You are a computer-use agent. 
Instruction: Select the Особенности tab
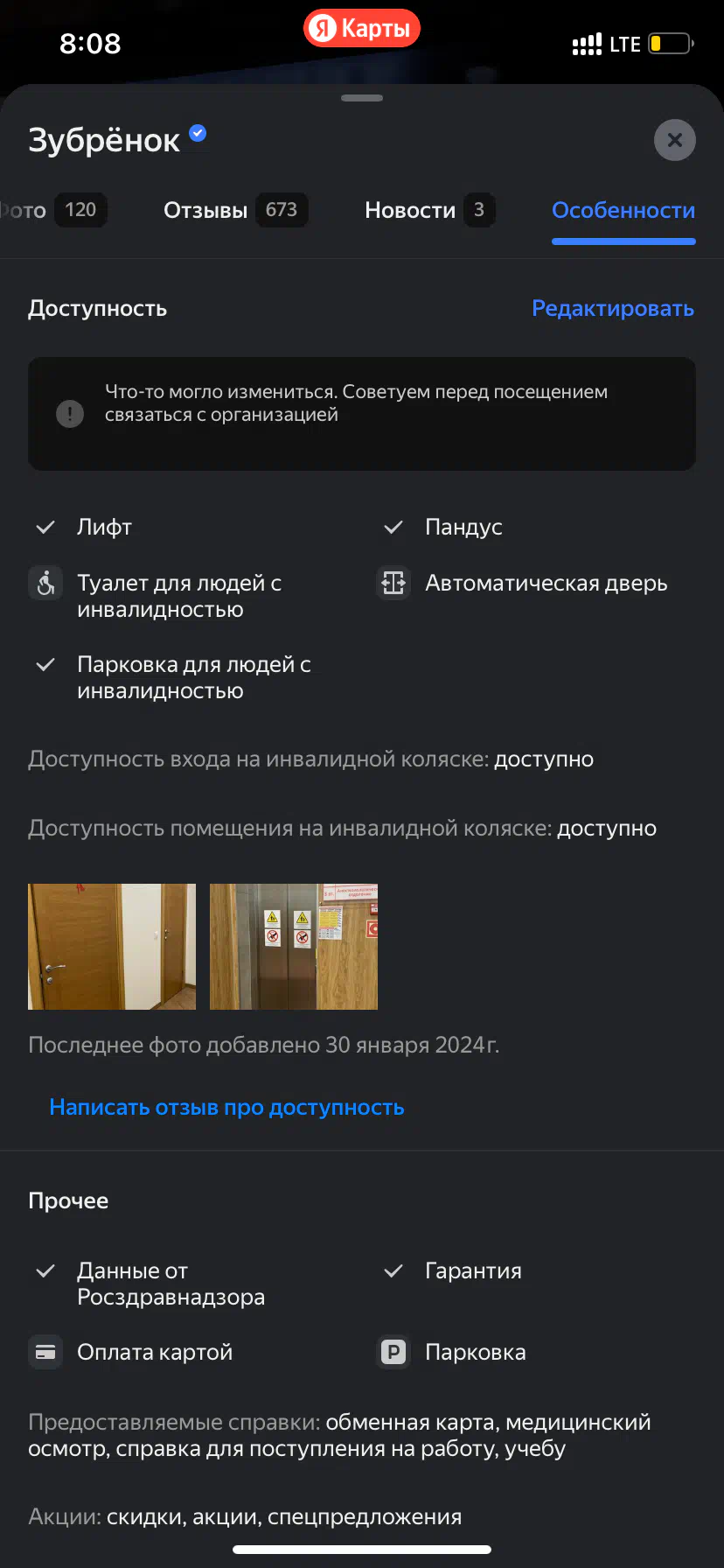coord(623,211)
